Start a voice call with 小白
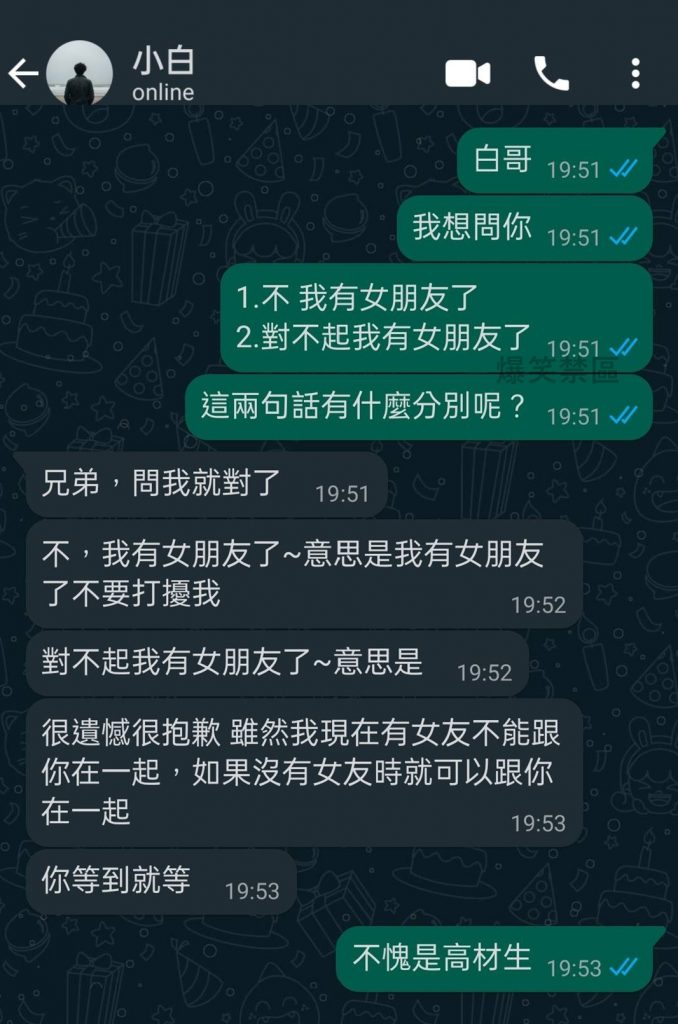The height and width of the screenshot is (1024, 678). click(551, 73)
